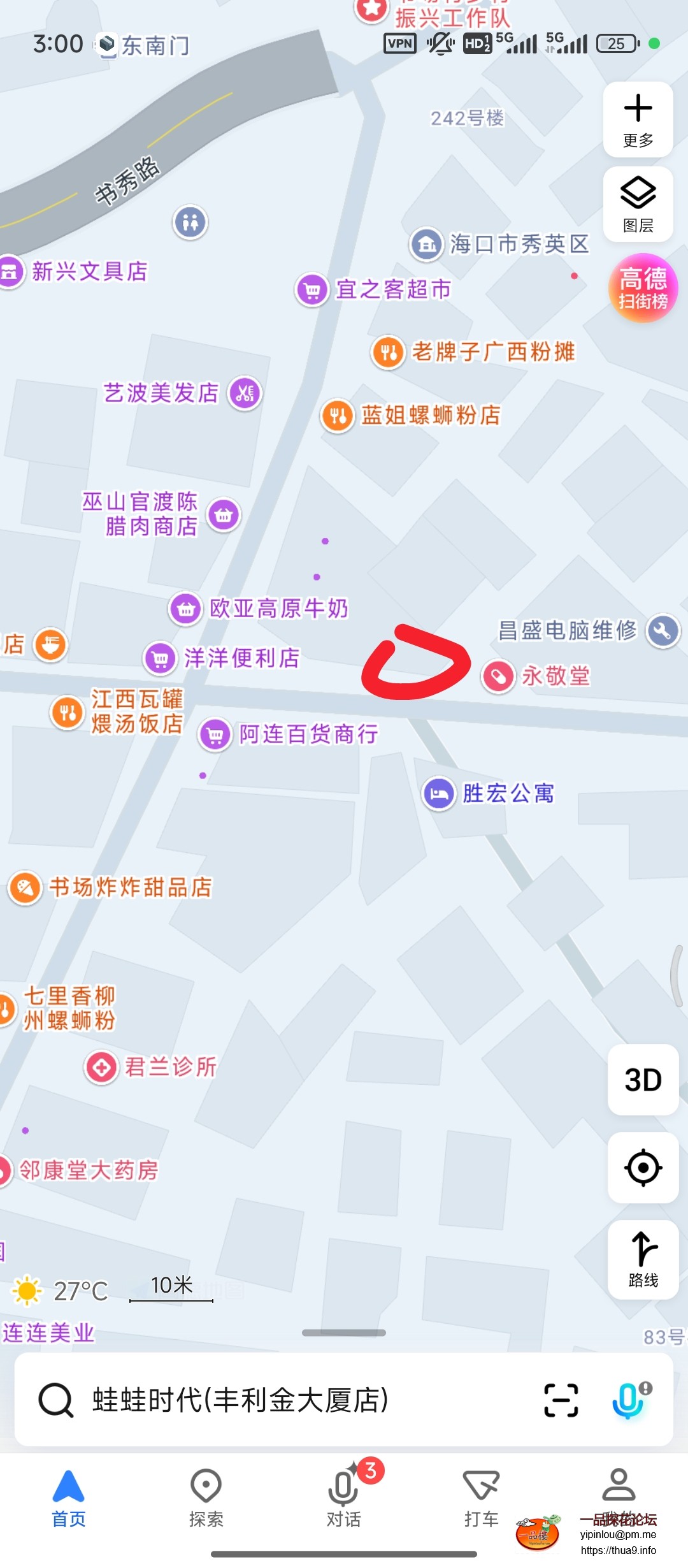The height and width of the screenshot is (1568, 688).
Task: Open the 艺波美发店 salon marker
Action: click(x=245, y=393)
